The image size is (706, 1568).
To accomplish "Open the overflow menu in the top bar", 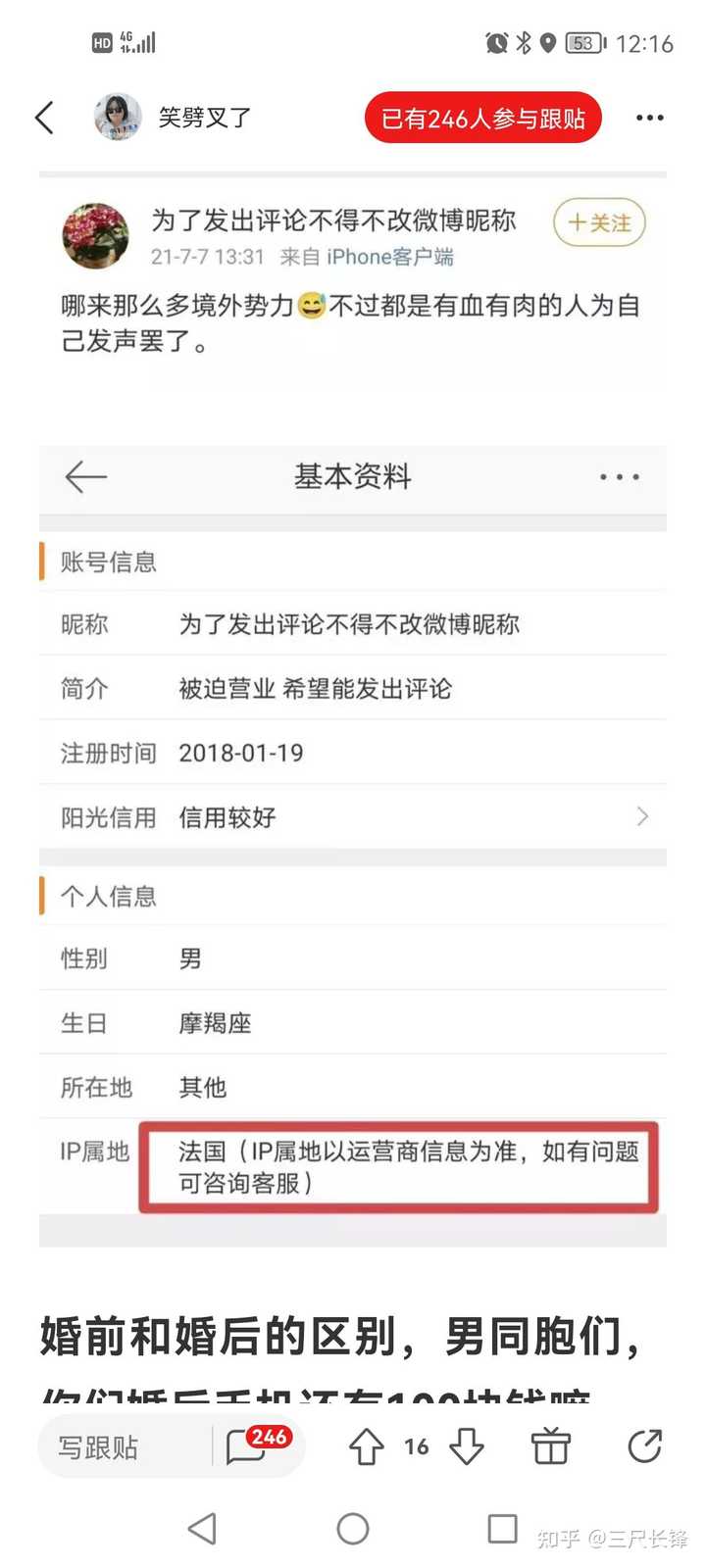I will [649, 118].
